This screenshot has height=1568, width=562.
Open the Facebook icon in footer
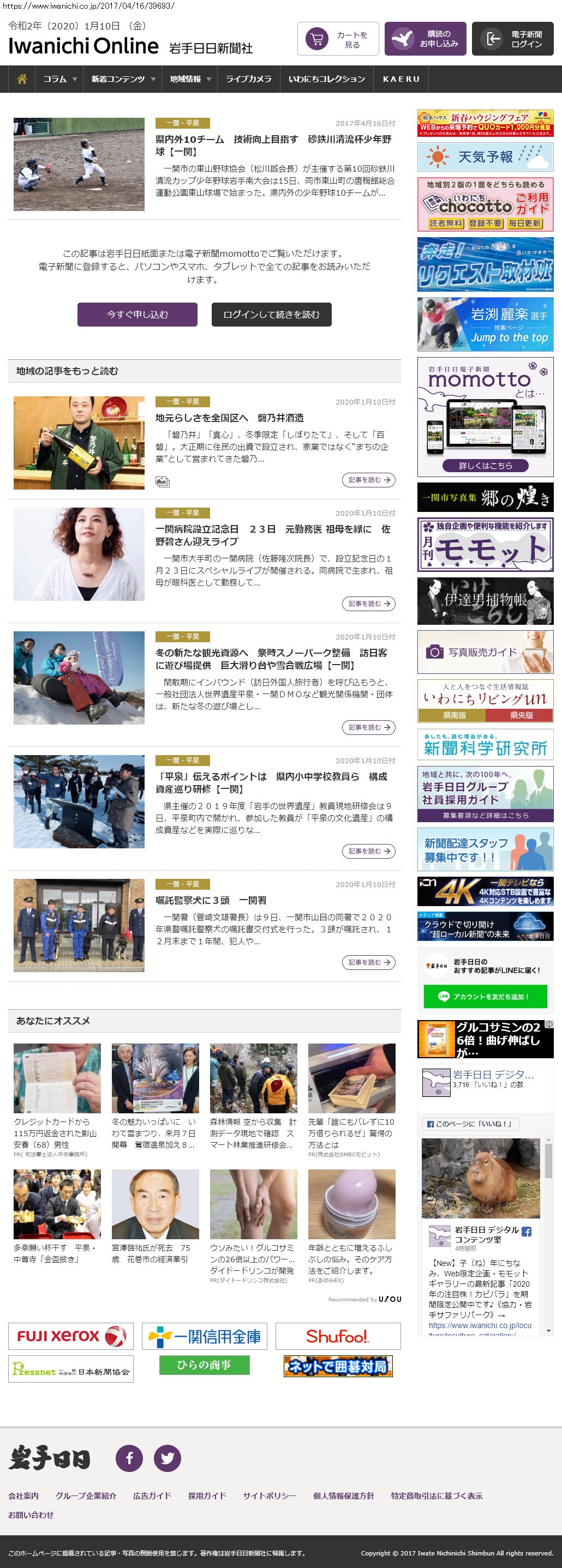click(x=129, y=1458)
